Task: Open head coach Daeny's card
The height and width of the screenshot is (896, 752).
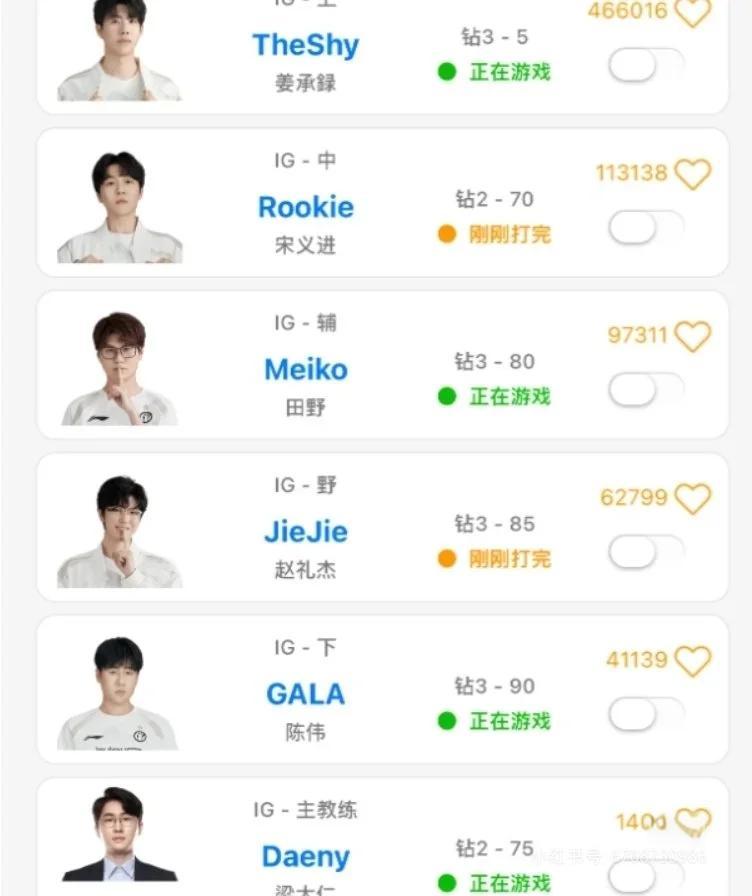Action: click(305, 856)
